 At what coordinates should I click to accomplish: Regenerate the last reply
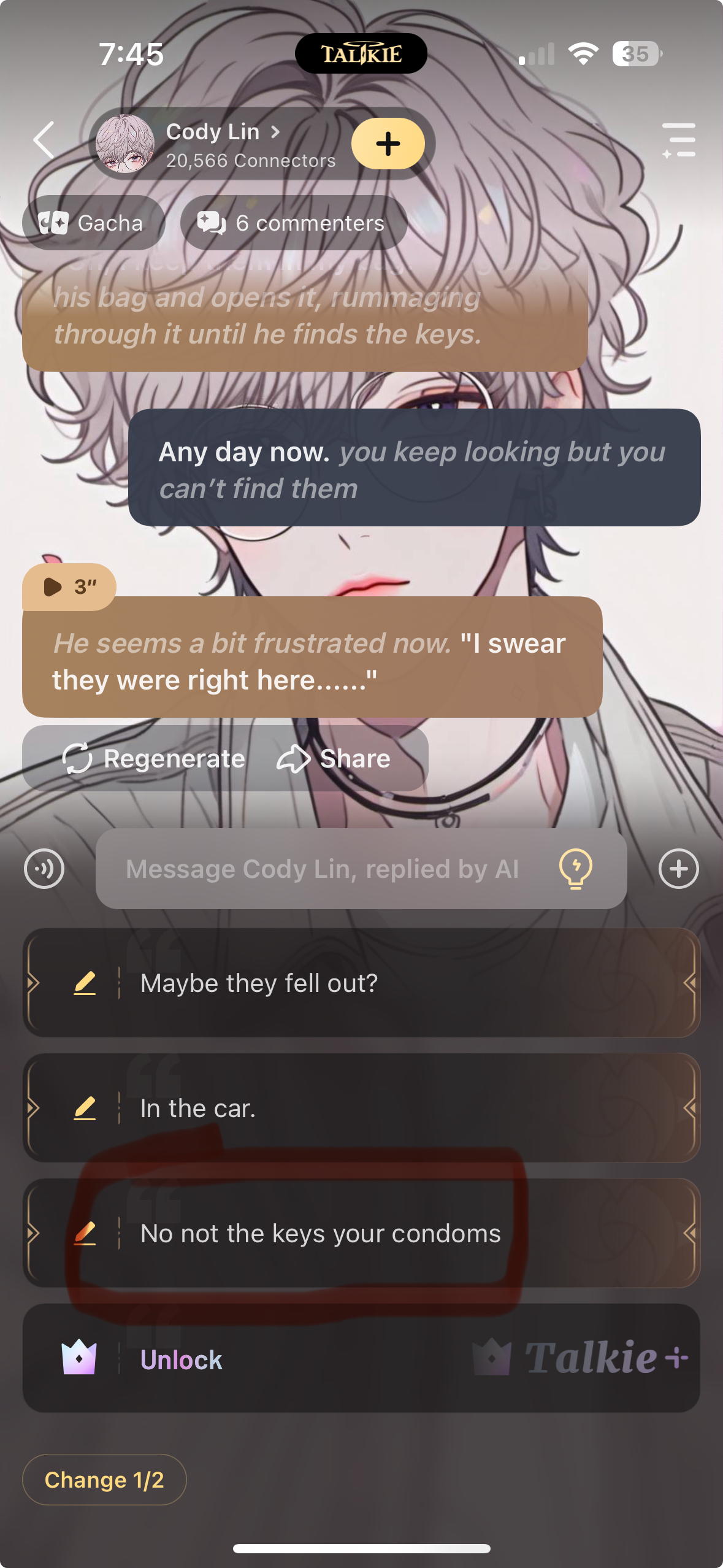coord(155,759)
